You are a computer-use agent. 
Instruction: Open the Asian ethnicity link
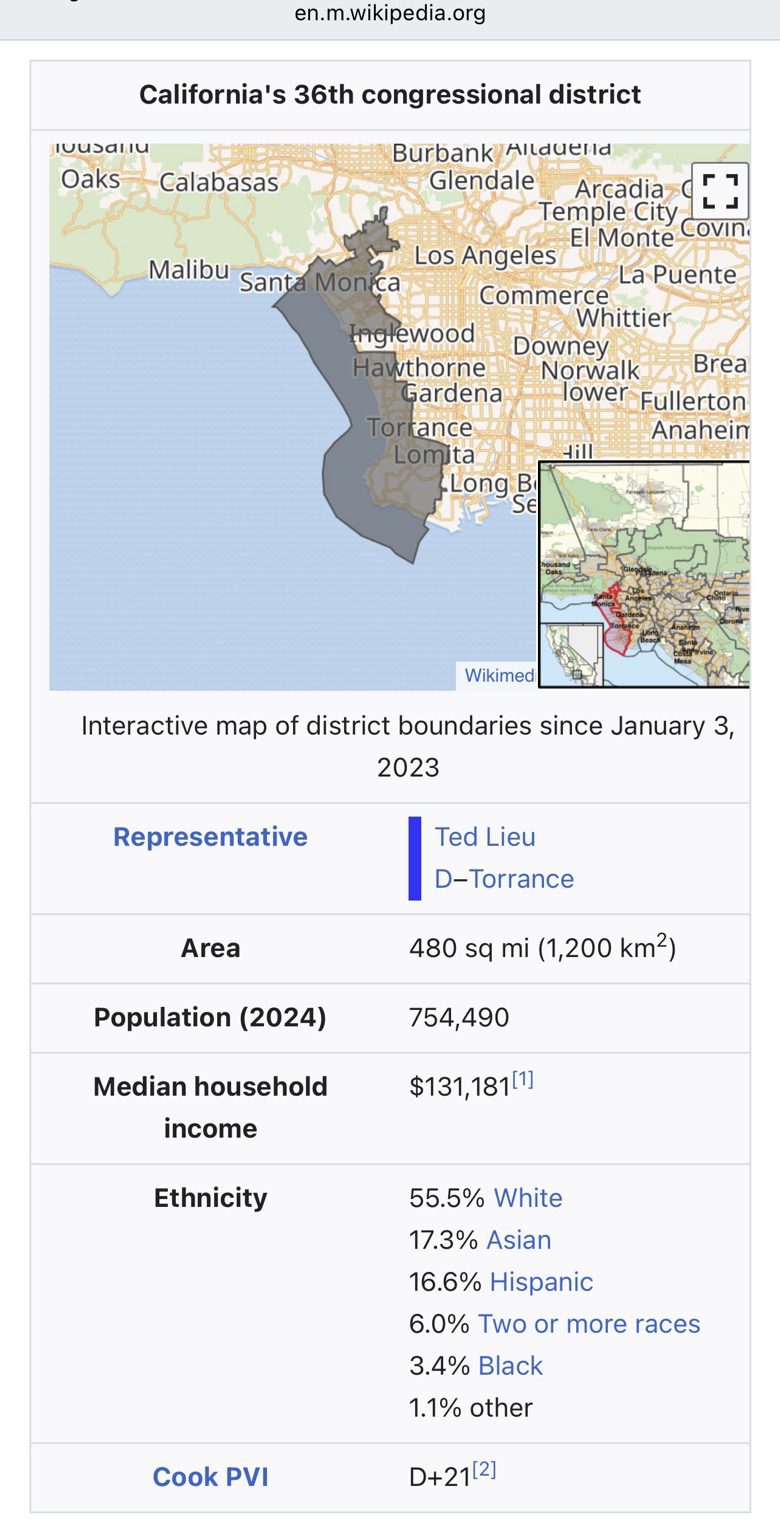[x=518, y=1240]
